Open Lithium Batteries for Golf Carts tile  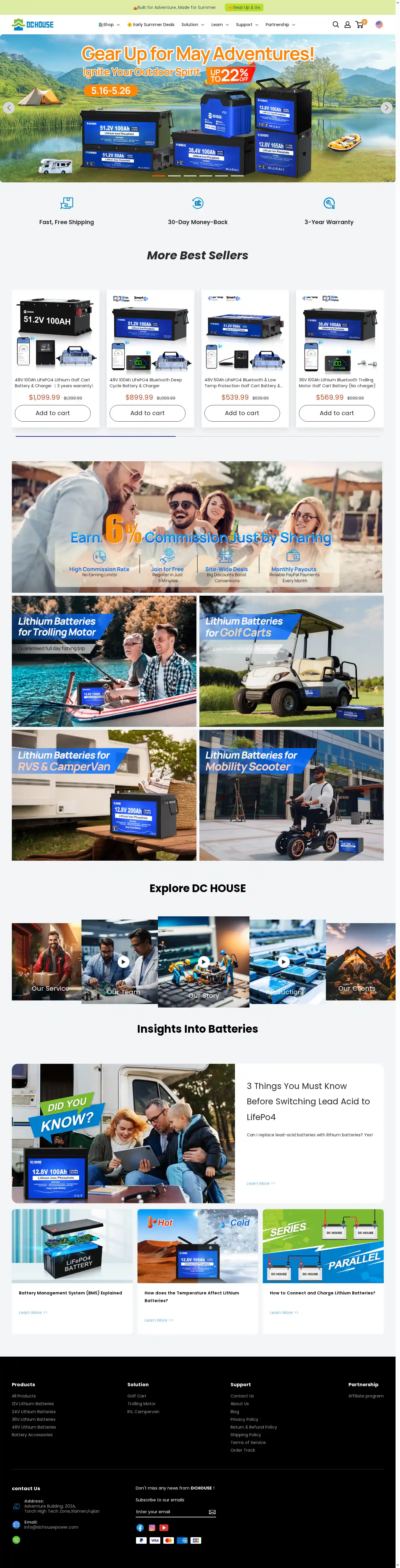pos(291,661)
